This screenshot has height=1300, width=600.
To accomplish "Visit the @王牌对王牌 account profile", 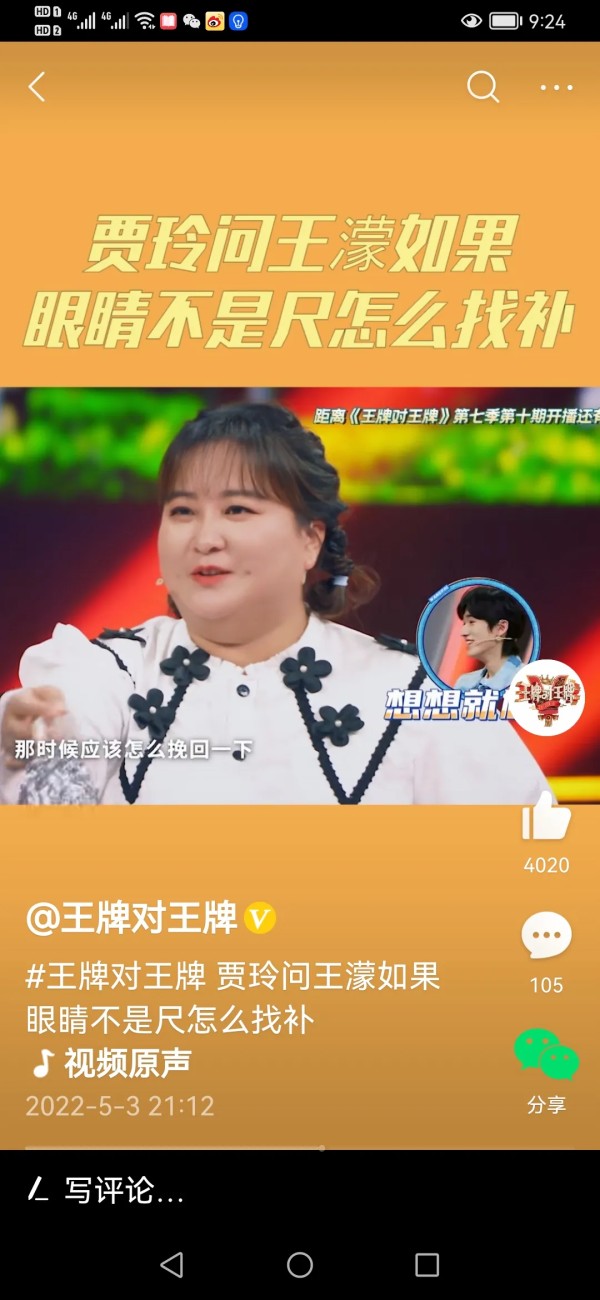I will 132,918.
